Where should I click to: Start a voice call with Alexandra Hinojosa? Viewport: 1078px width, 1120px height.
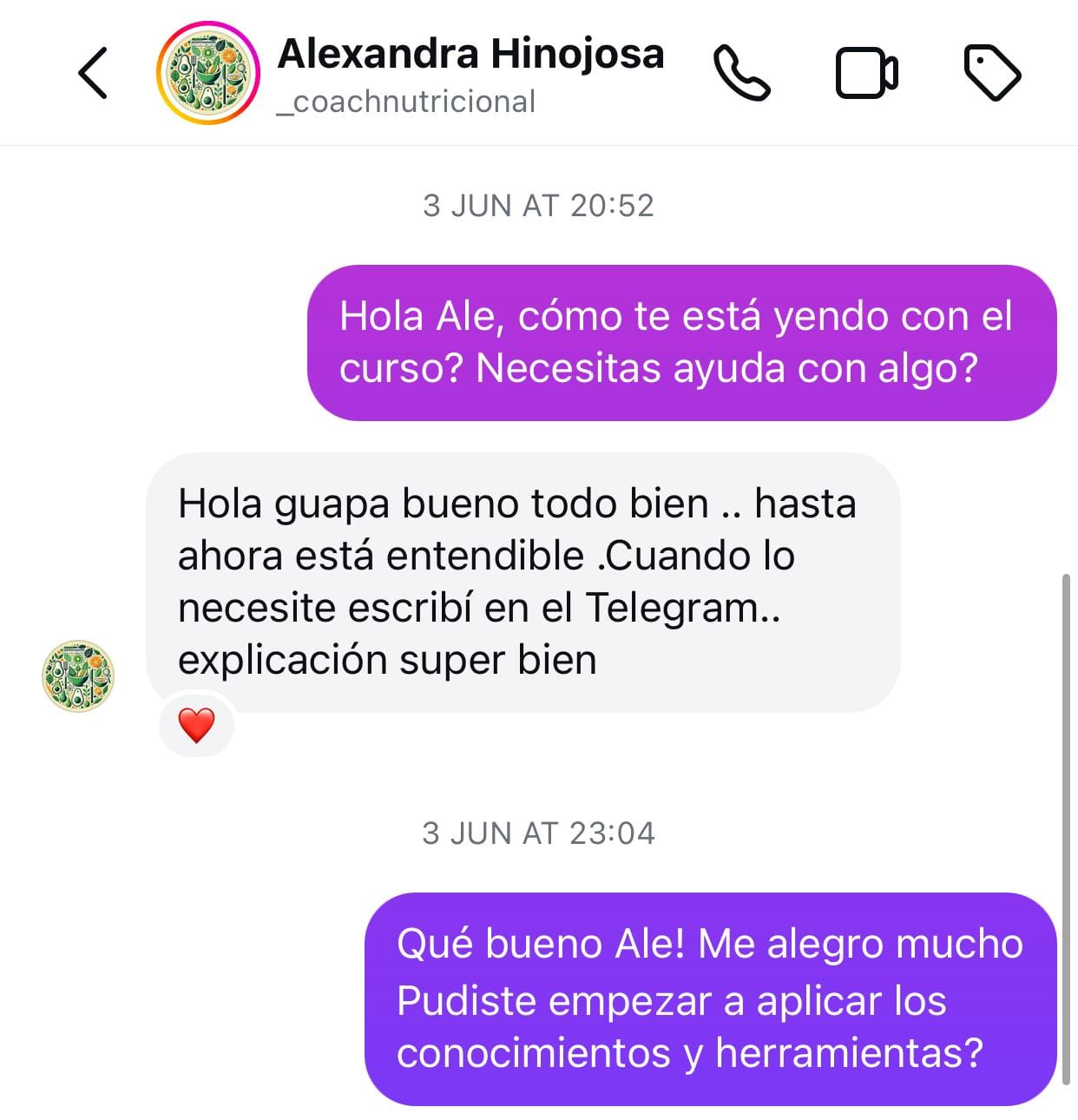click(x=741, y=74)
